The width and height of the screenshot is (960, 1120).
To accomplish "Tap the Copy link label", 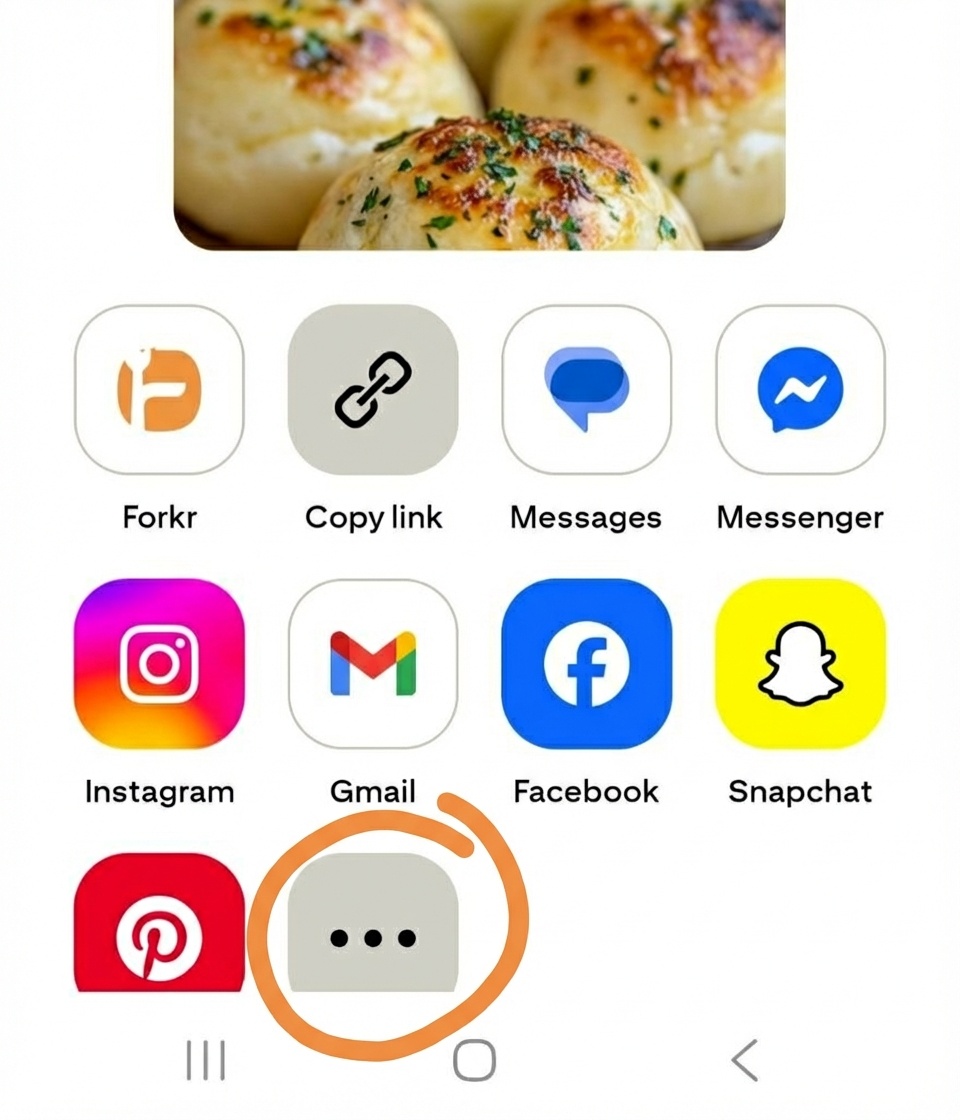I will 373,518.
